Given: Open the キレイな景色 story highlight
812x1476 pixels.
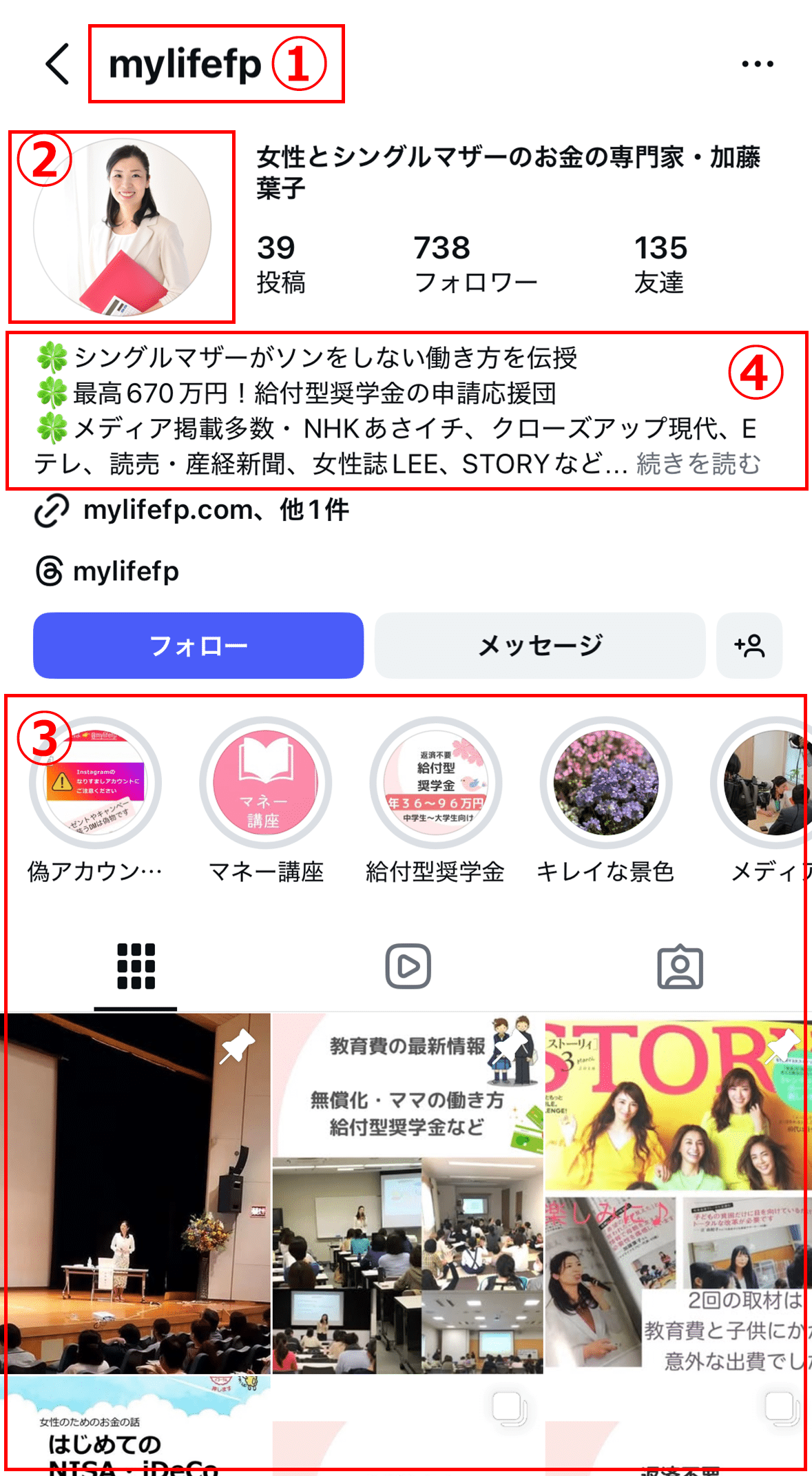Looking at the screenshot, I should (x=605, y=783).
